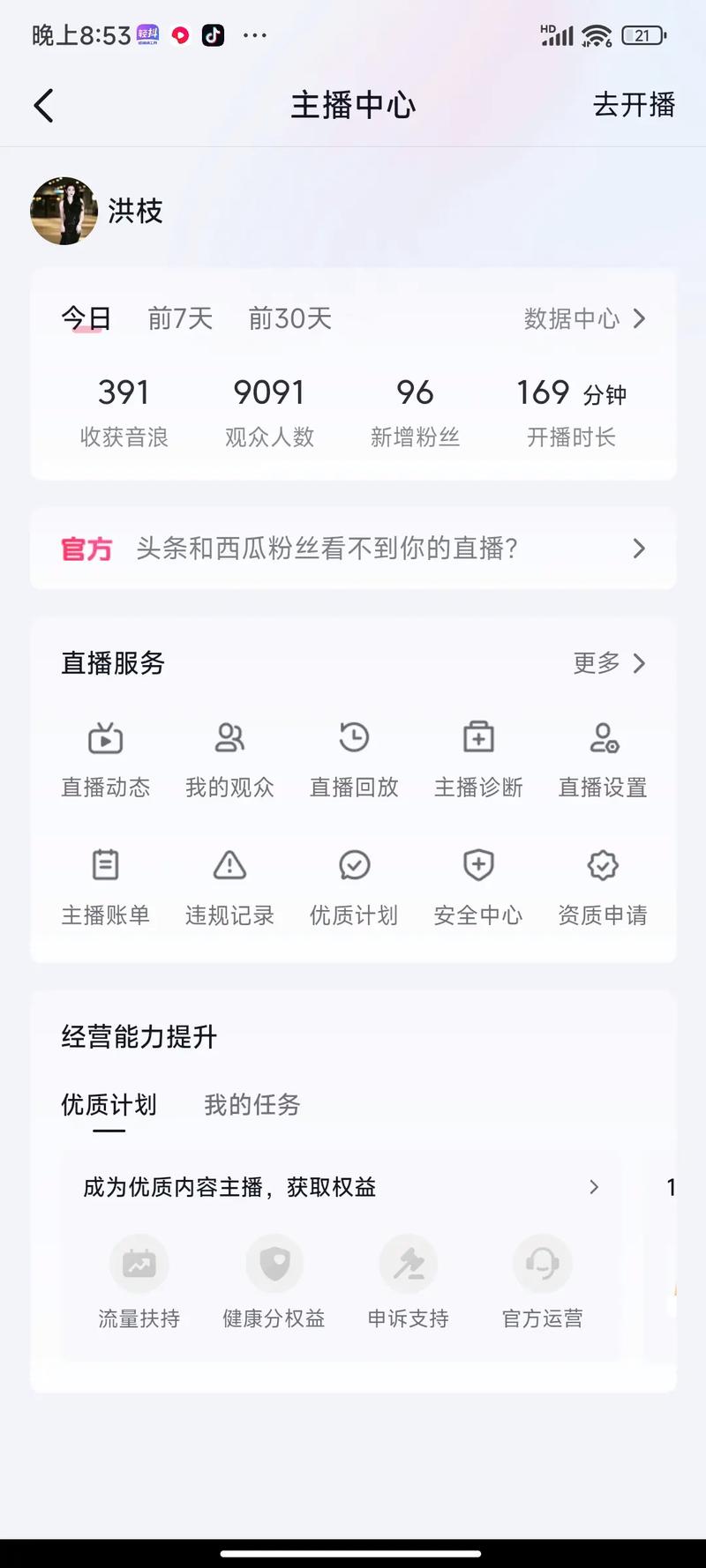
Task: Check 违规记录 violation records
Action: click(229, 885)
